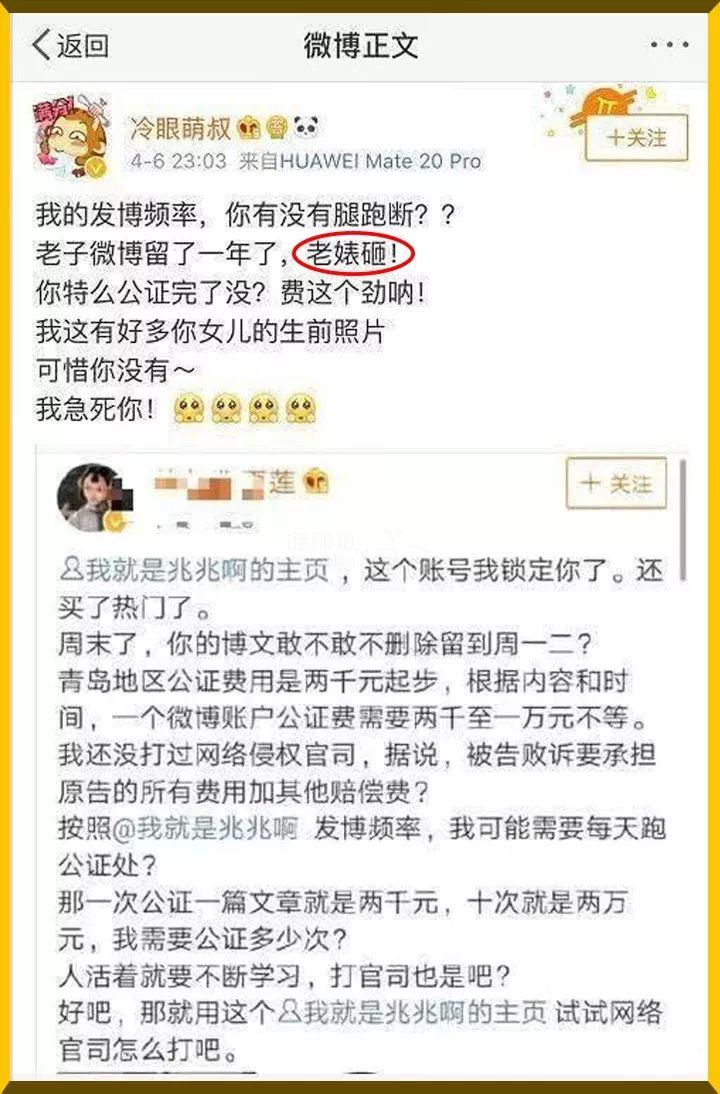Tap the username 冷眼萌叔

pos(181,128)
